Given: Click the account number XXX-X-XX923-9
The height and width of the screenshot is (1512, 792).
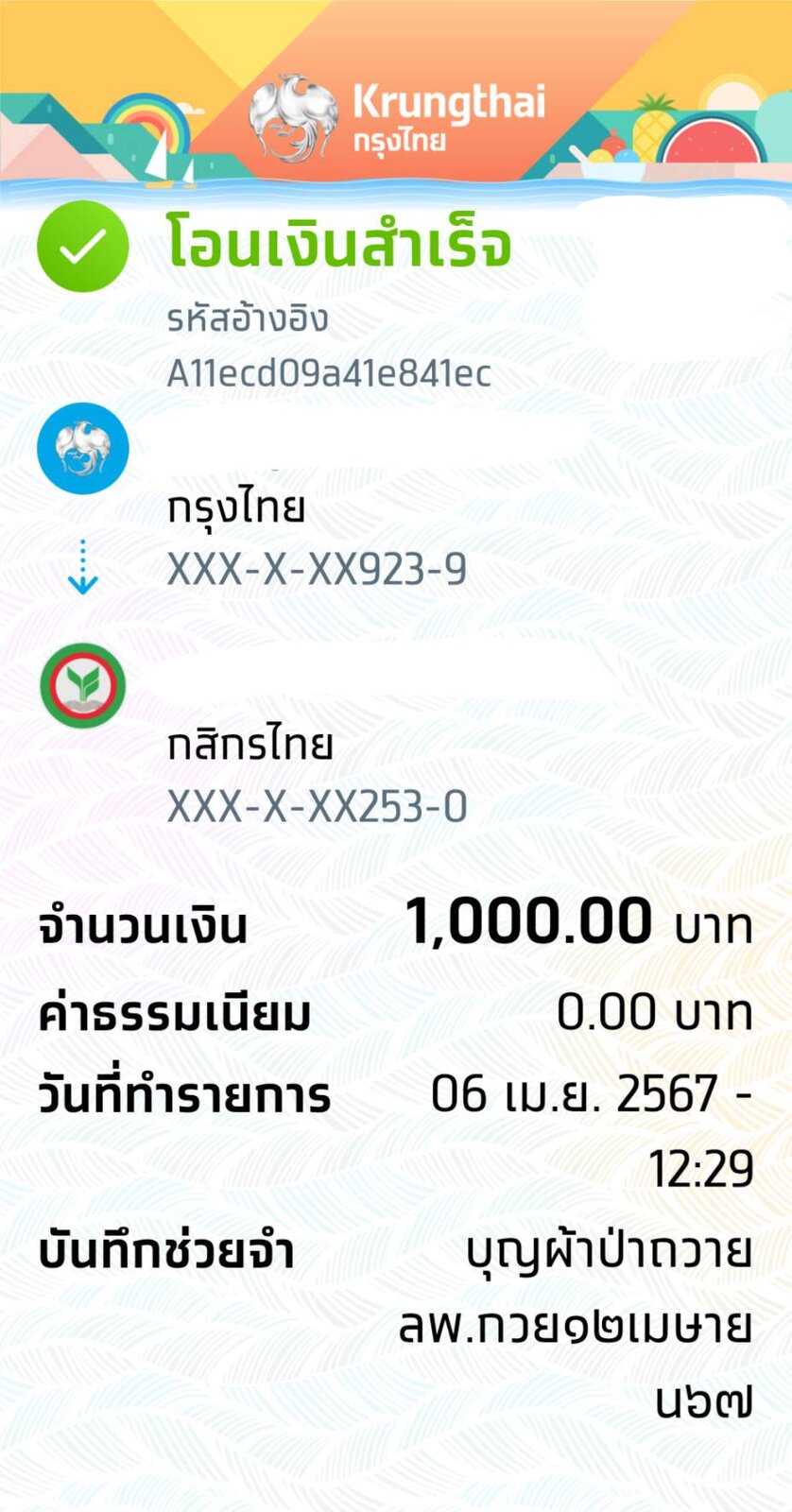Looking at the screenshot, I should (317, 567).
